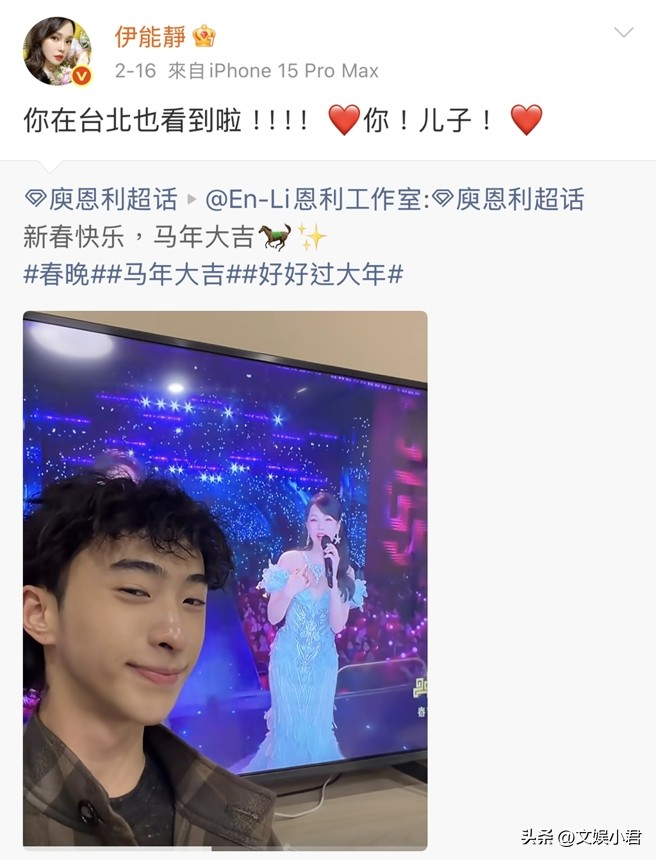This screenshot has width=656, height=860.
Task: Tap the username 伊能静
Action: click(150, 37)
